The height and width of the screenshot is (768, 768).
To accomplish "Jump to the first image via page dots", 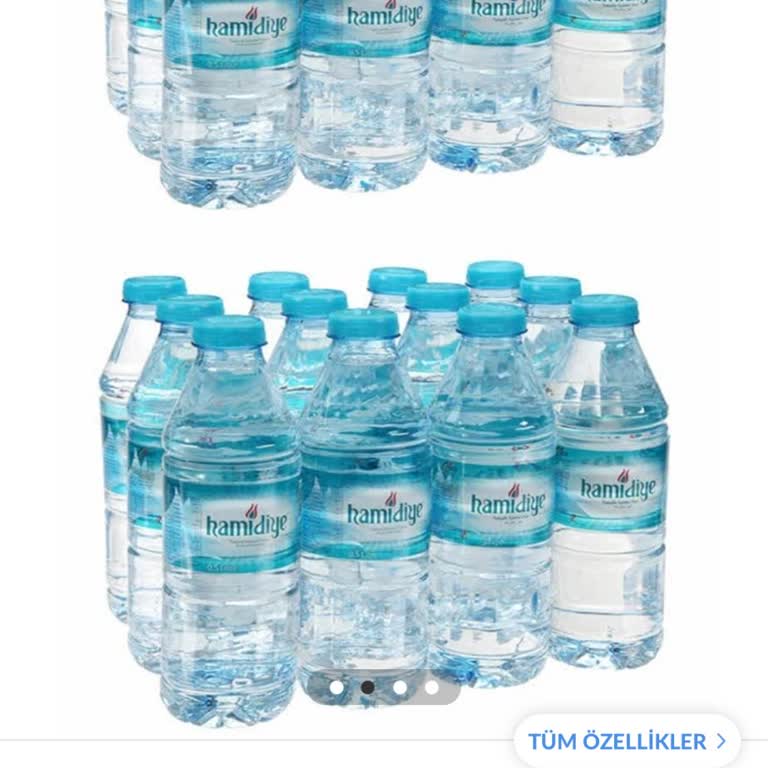I will pyautogui.click(x=336, y=688).
